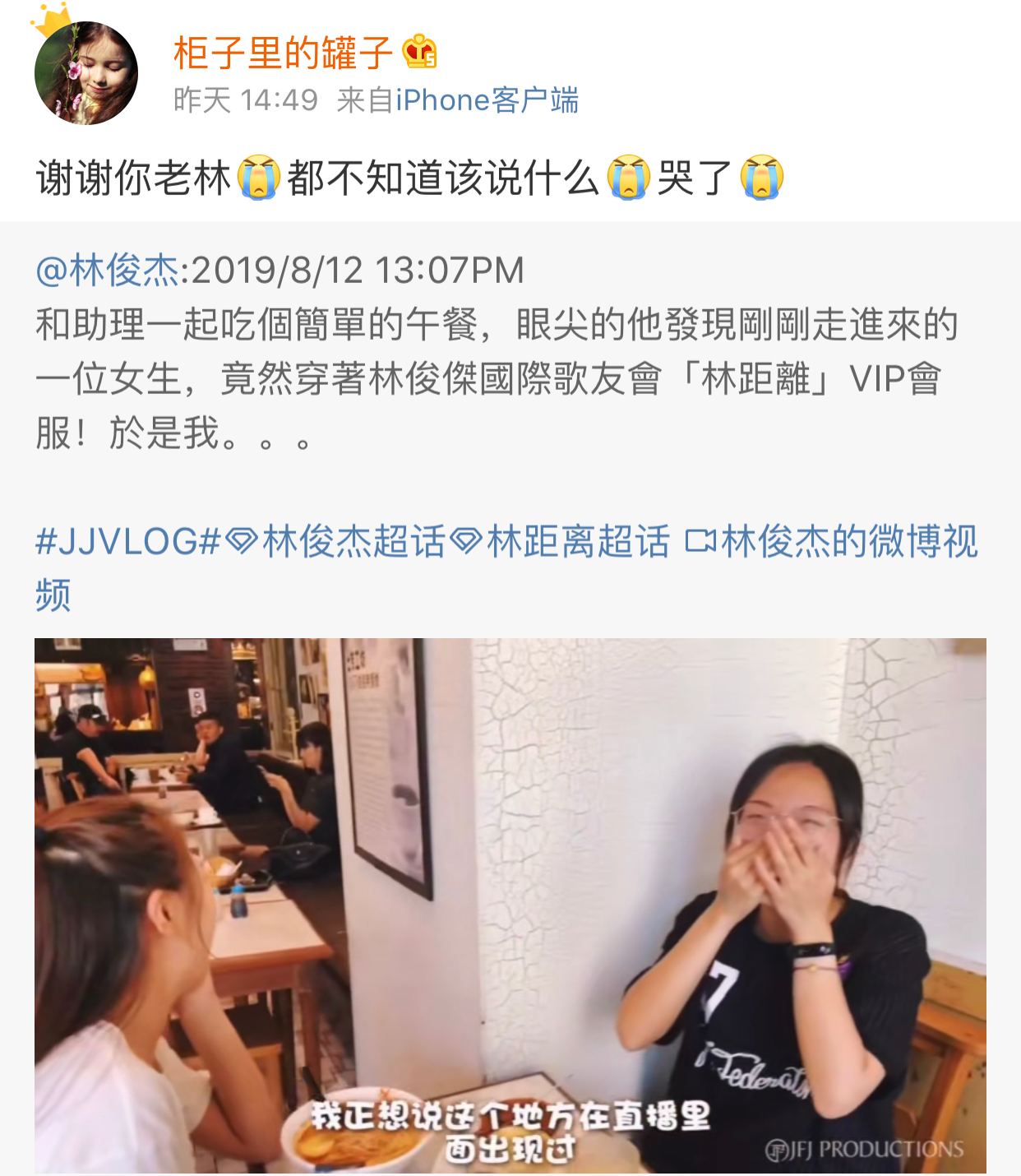
Task: Tap the iPhone客户端 source link
Action: click(x=487, y=100)
